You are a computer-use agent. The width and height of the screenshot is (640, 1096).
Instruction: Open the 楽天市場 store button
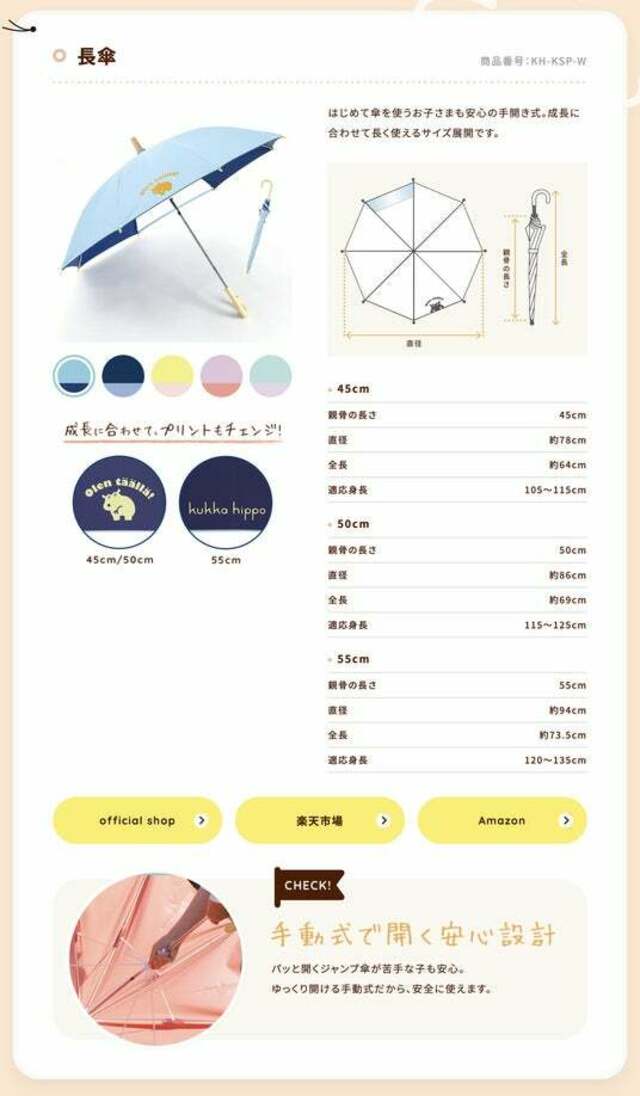pos(319,820)
